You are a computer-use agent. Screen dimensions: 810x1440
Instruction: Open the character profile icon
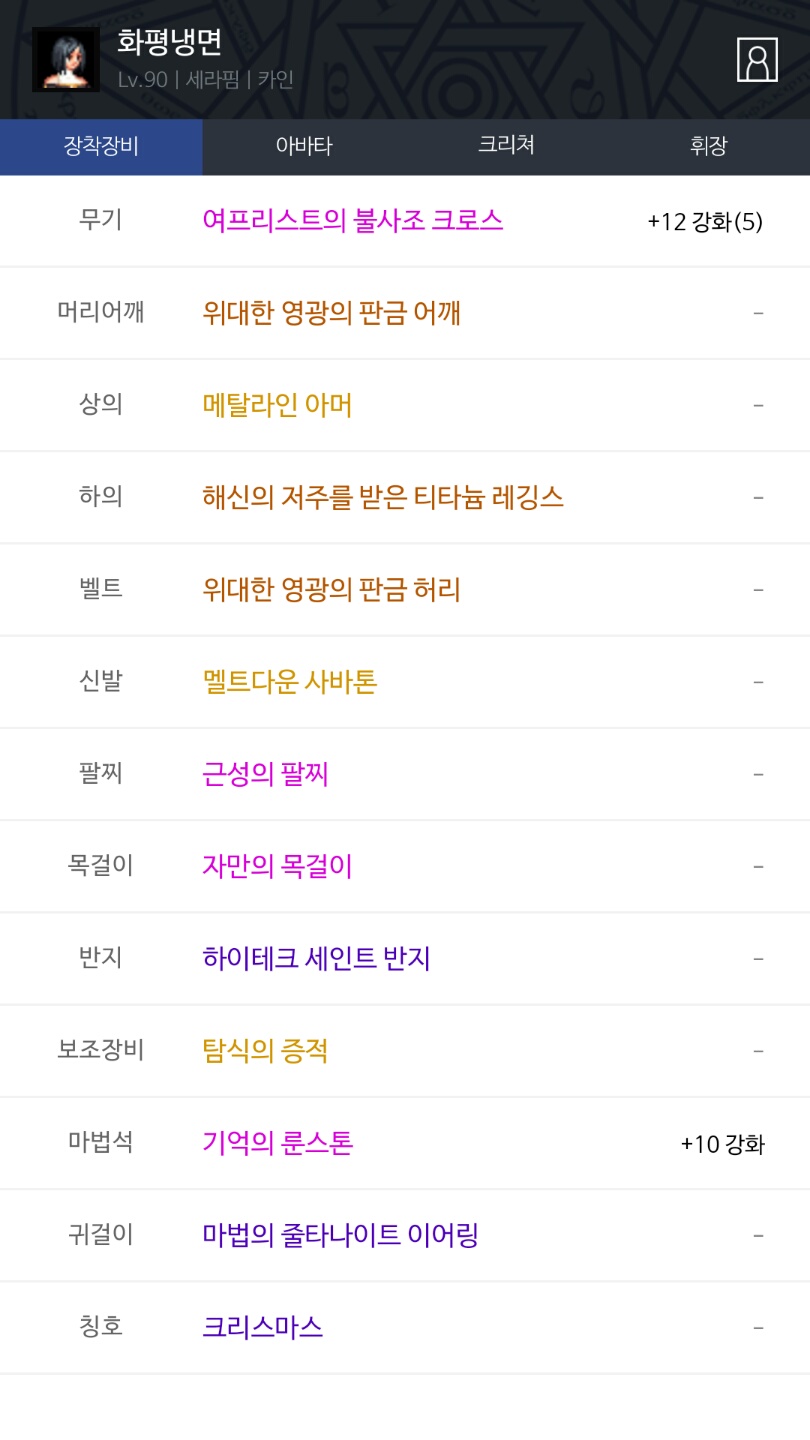coord(757,60)
